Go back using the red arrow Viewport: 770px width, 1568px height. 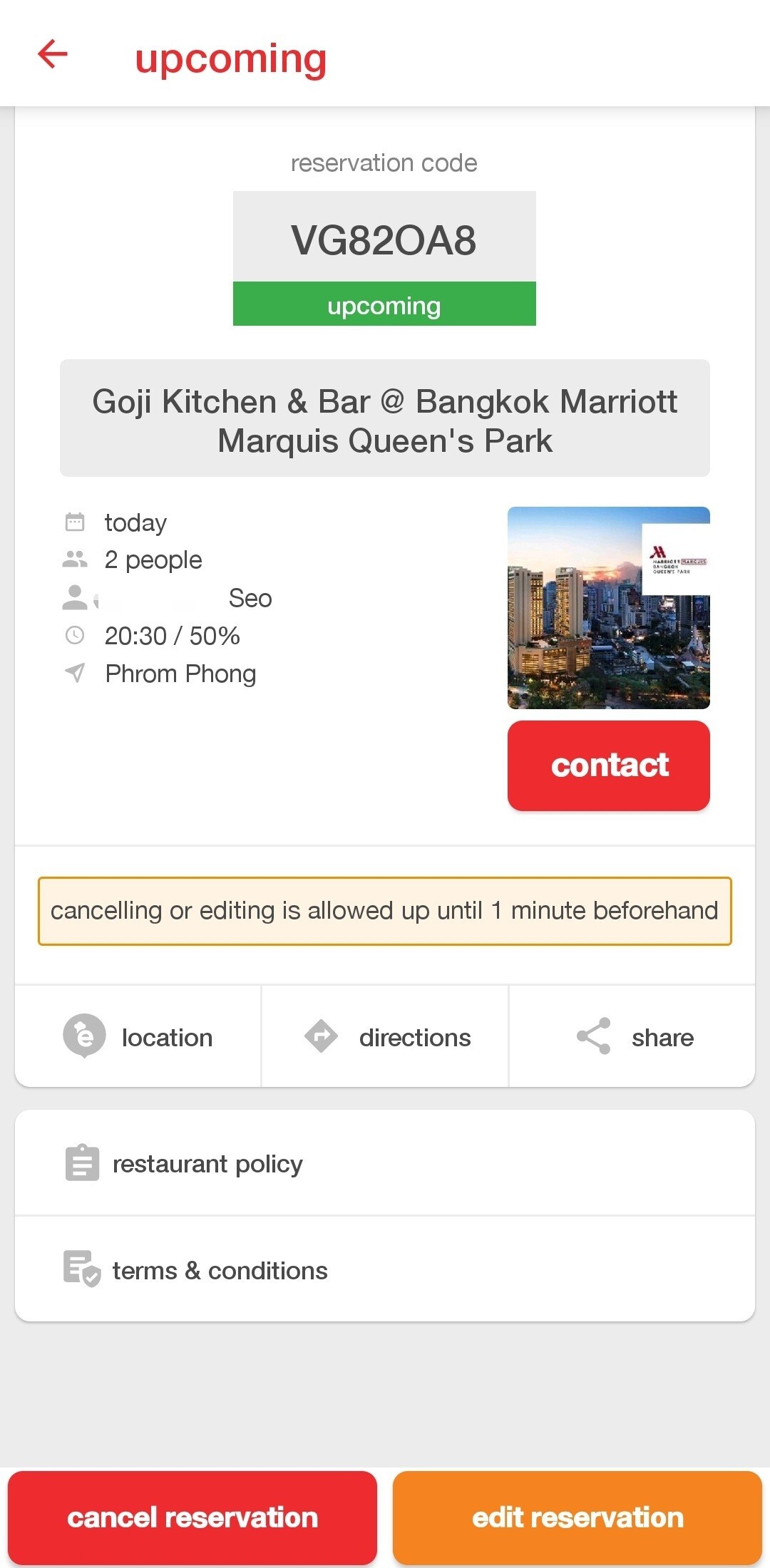[x=53, y=54]
